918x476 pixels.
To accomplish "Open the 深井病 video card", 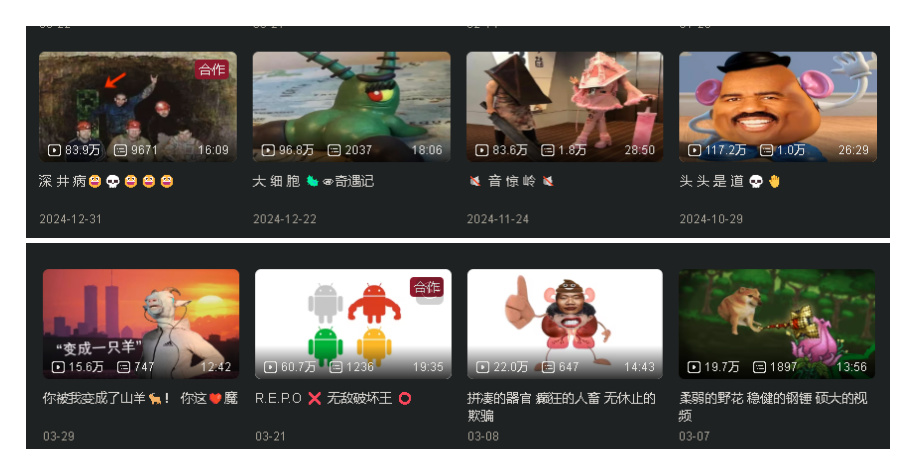I will [x=138, y=107].
